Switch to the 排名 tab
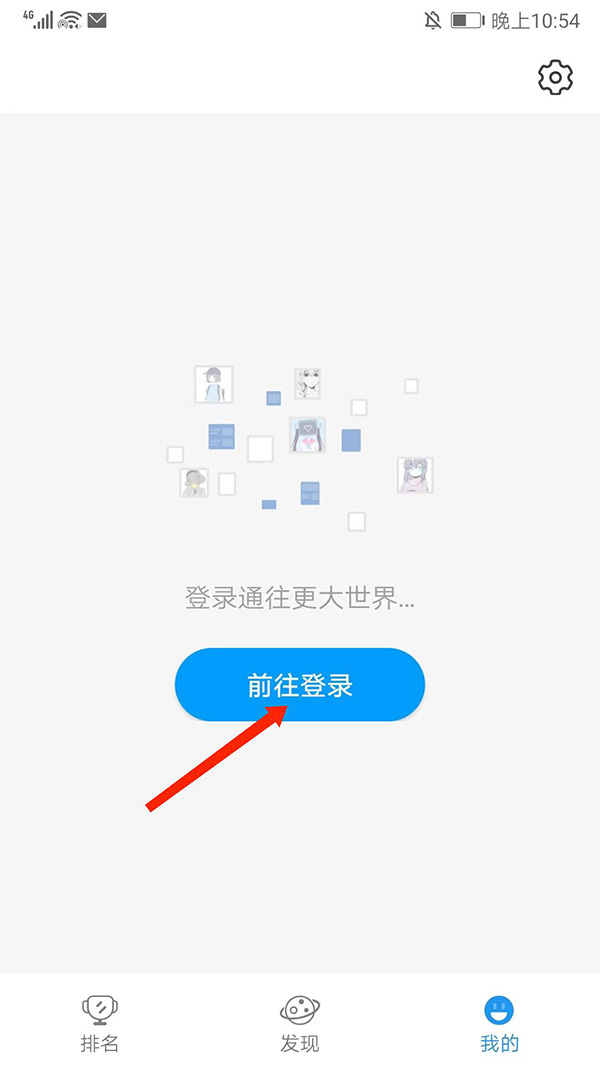This screenshot has height=1067, width=600. (x=100, y=1023)
